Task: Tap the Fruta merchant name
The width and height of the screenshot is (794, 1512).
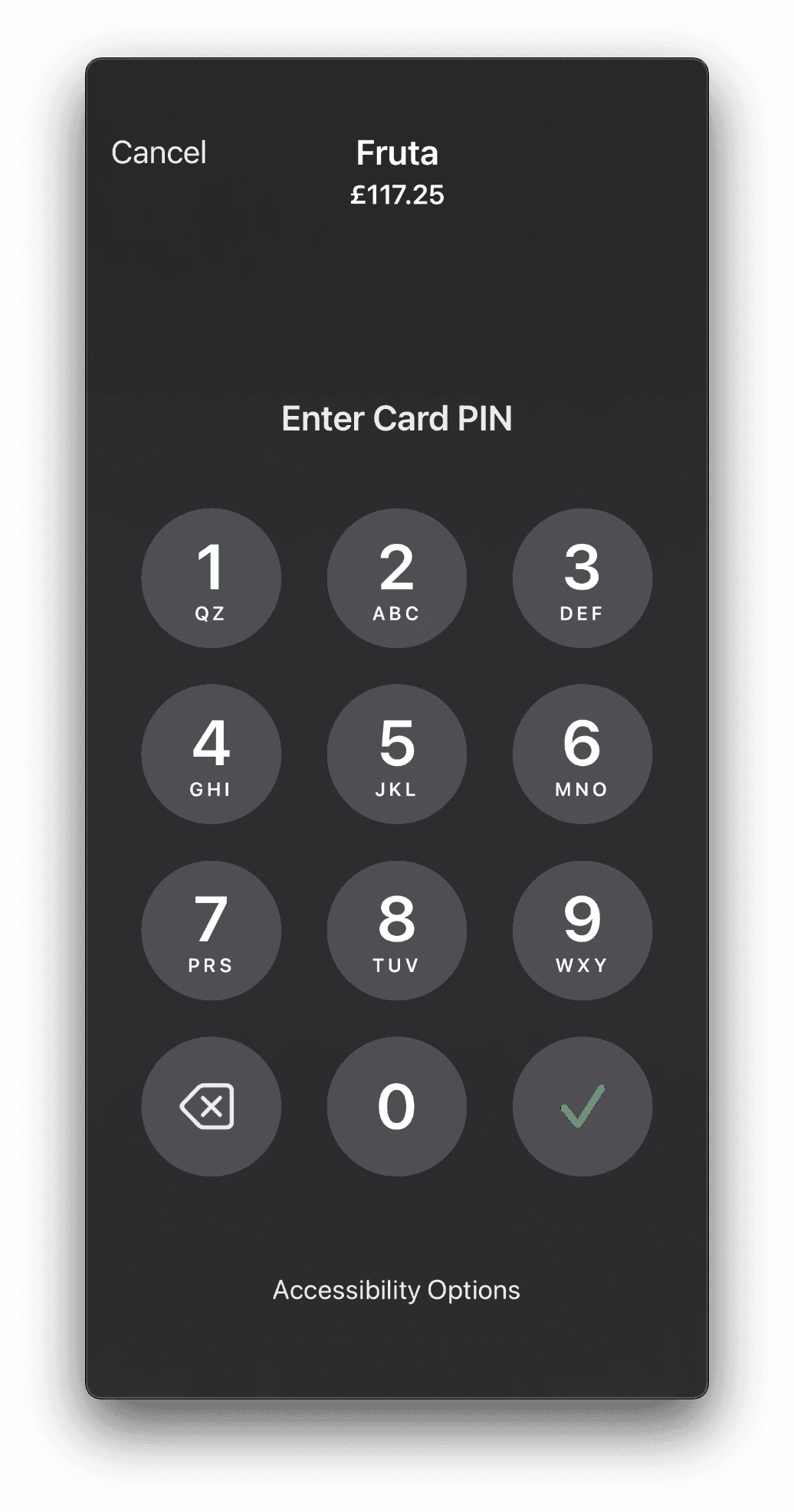Action: pos(397,152)
